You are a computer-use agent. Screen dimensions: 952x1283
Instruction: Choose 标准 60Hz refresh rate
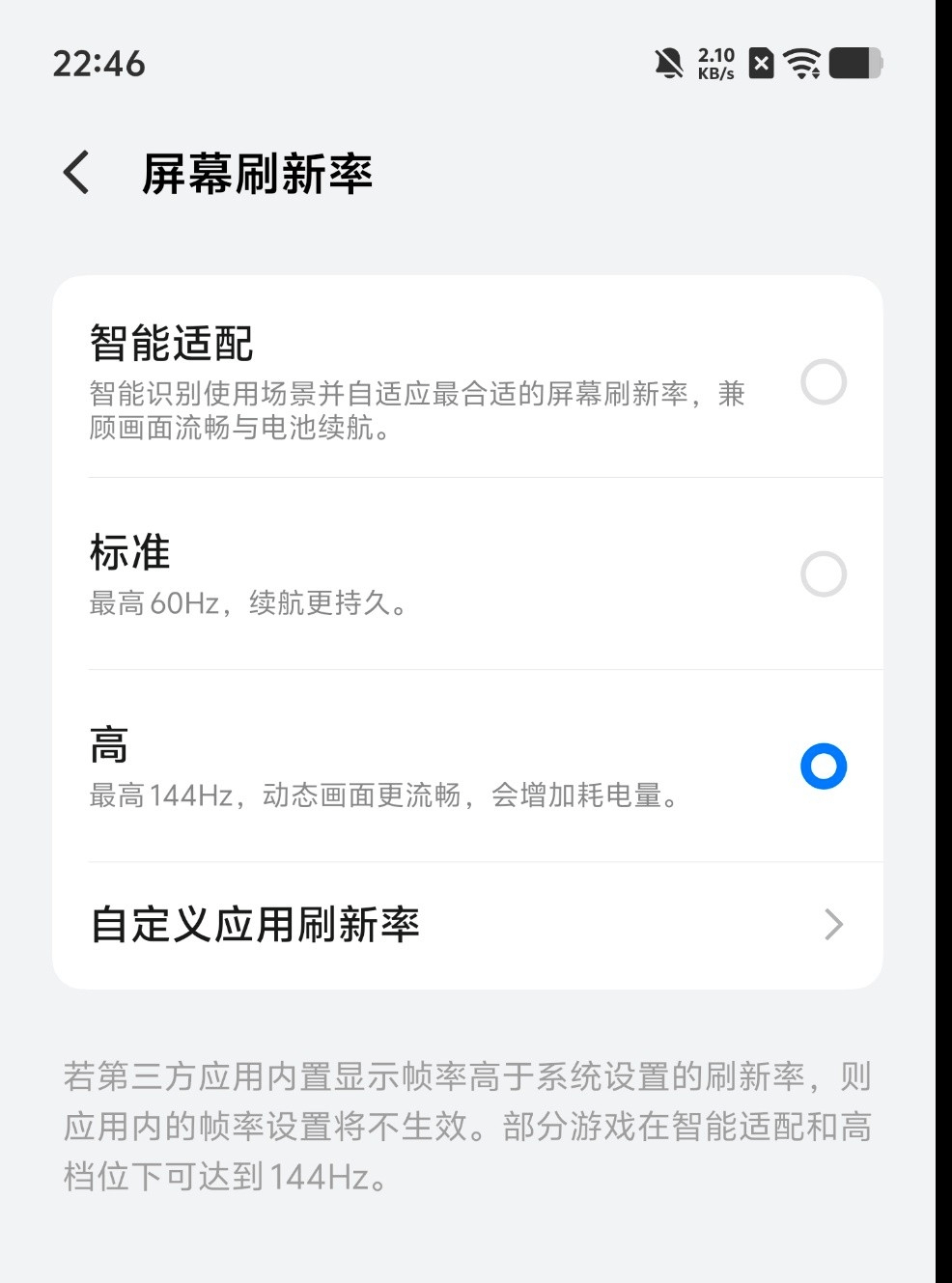(x=823, y=574)
